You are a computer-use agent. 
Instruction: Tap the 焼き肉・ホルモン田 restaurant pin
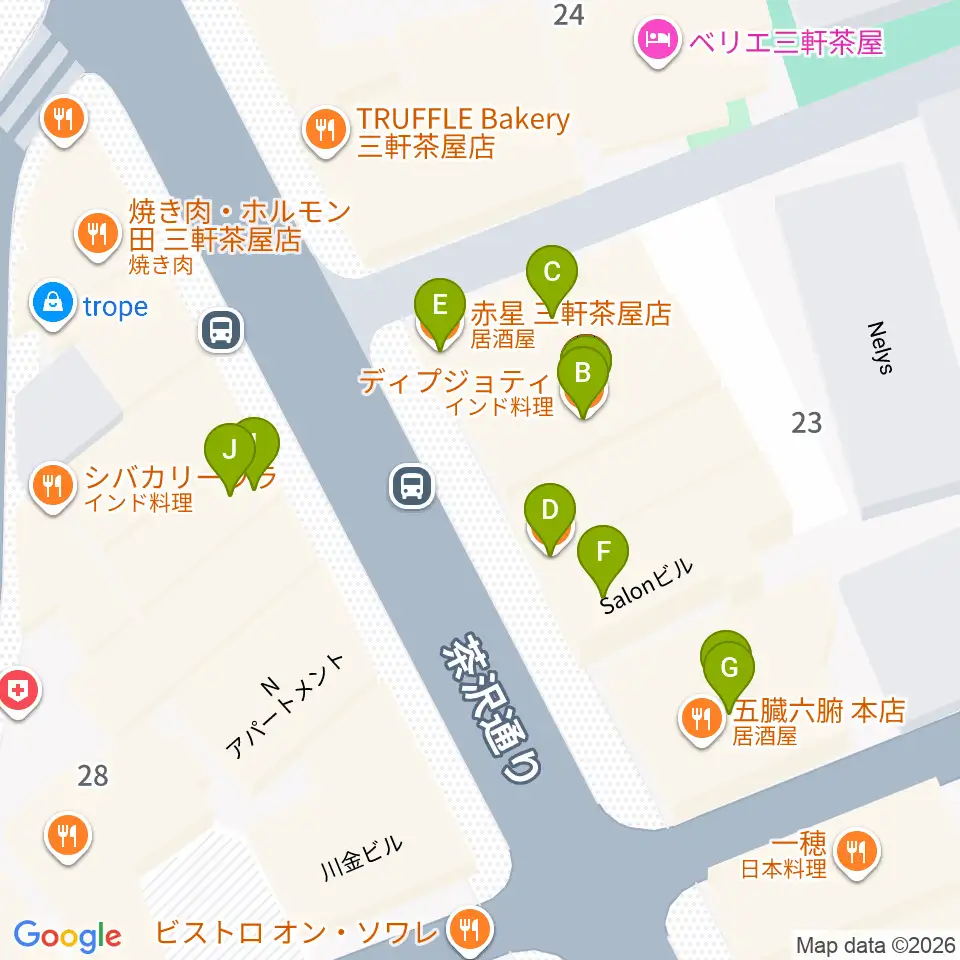[97, 234]
